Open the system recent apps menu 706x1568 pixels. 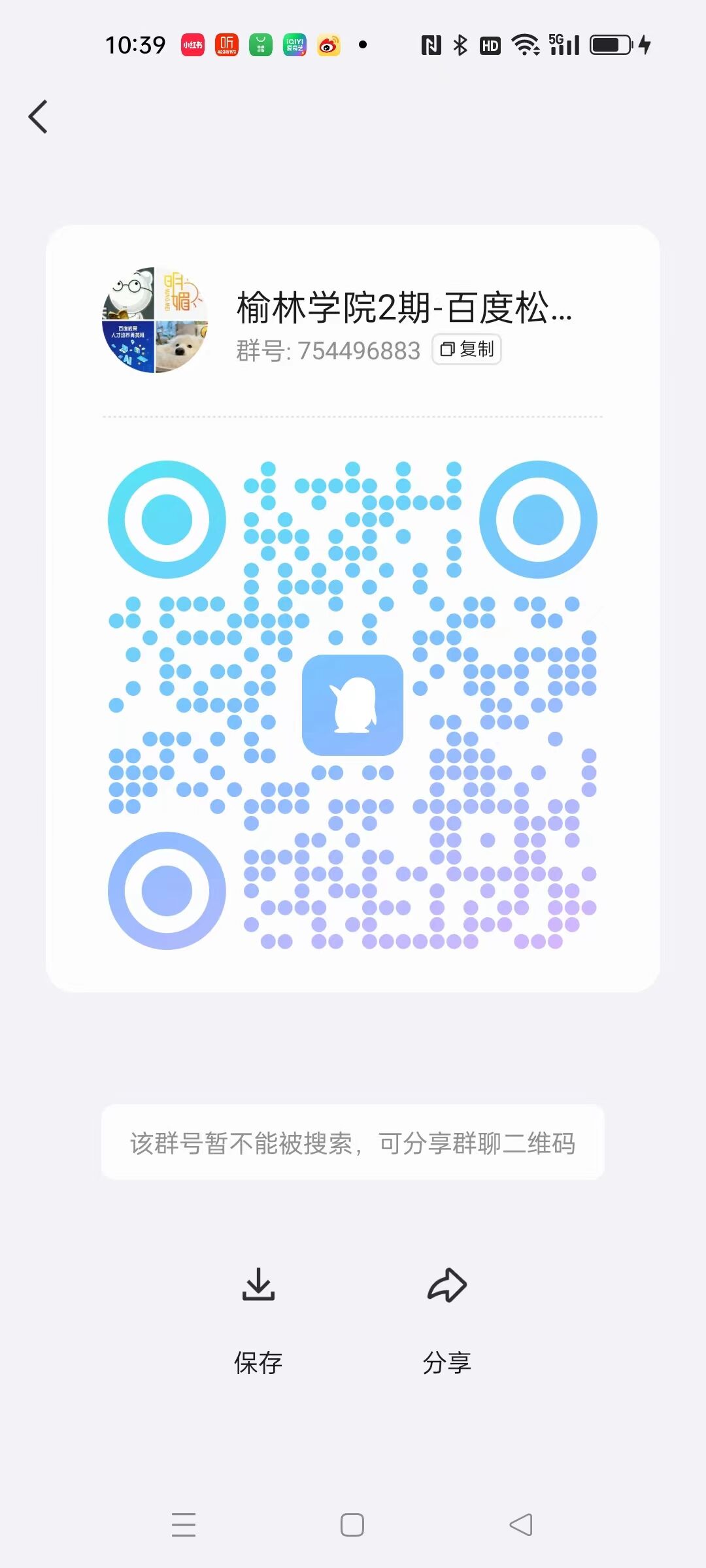[x=184, y=1524]
